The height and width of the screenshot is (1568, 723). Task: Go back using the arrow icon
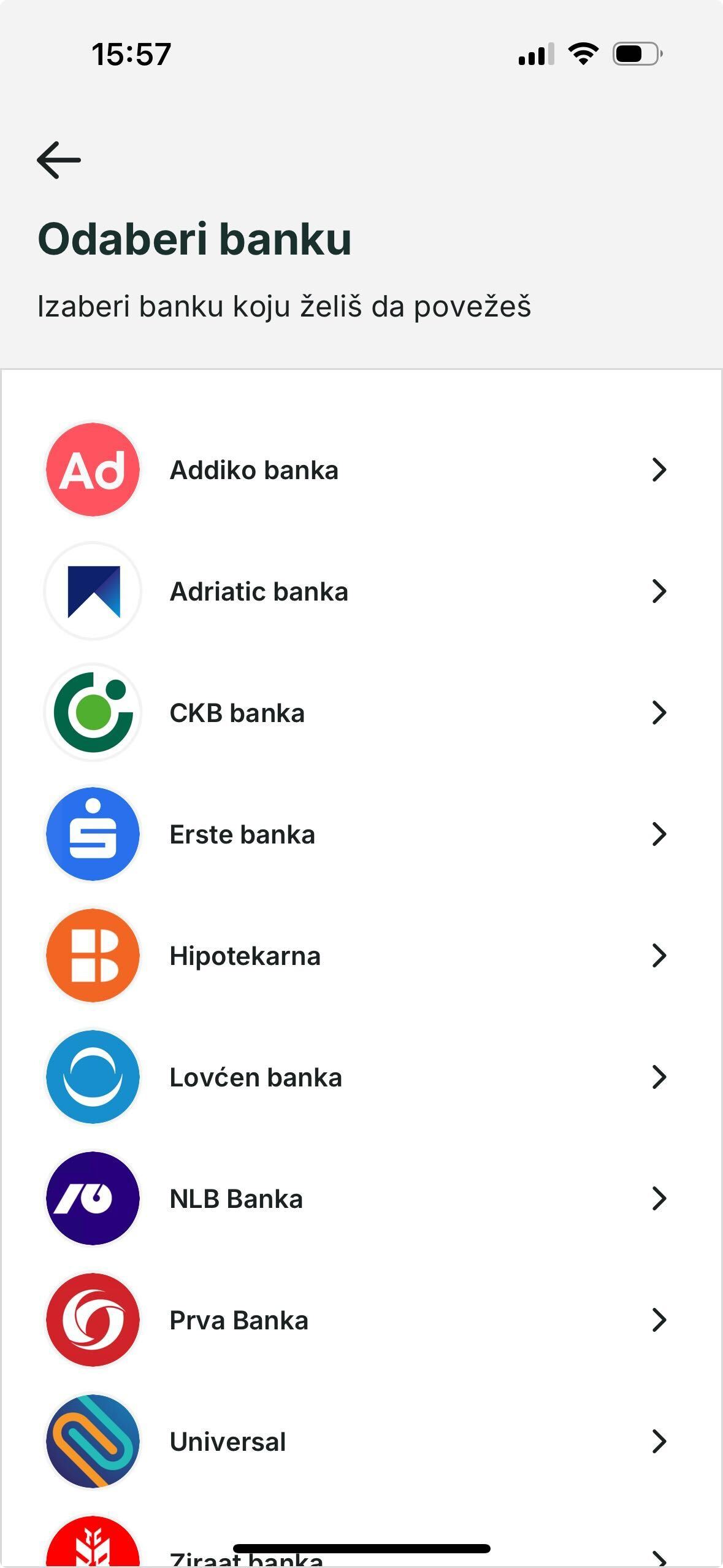59,160
